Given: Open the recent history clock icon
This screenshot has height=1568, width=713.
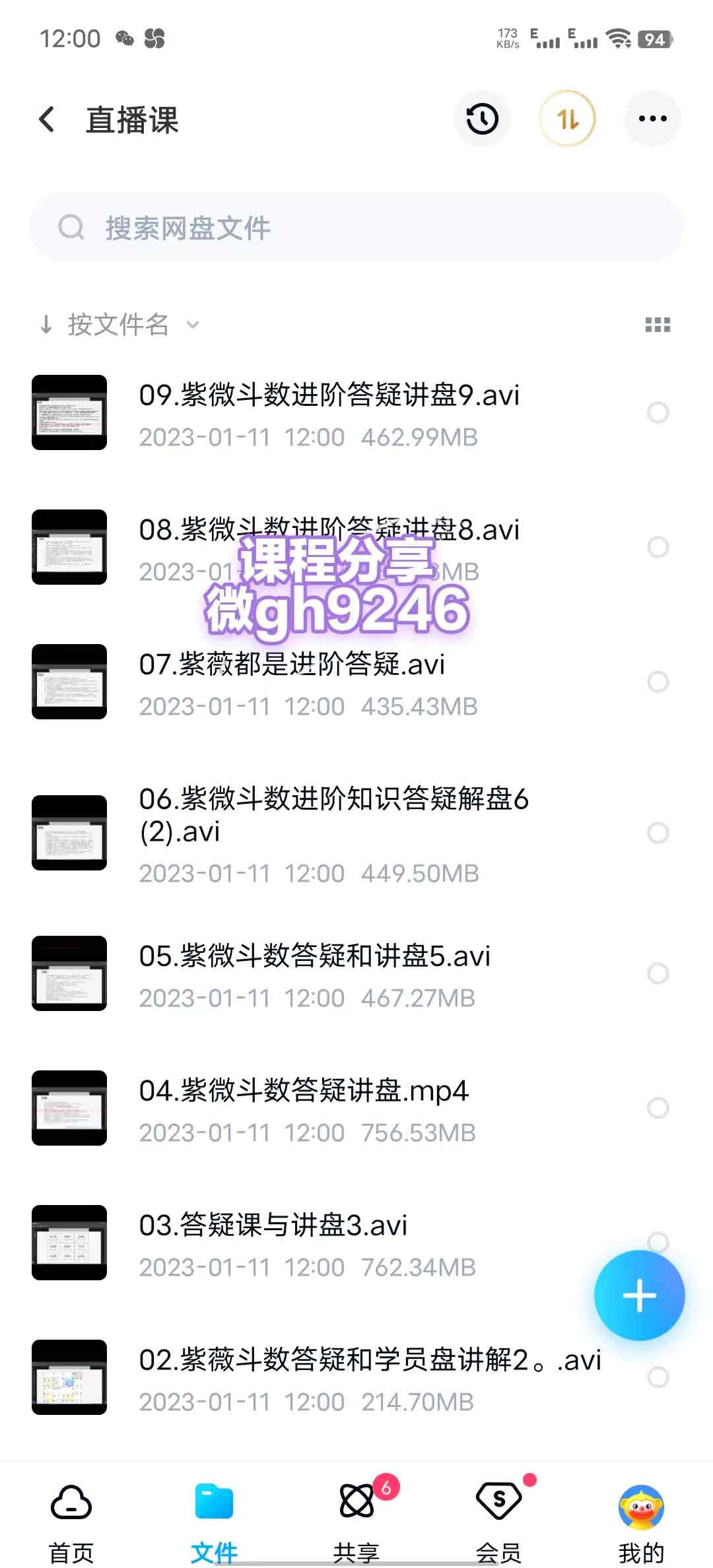Looking at the screenshot, I should point(482,119).
